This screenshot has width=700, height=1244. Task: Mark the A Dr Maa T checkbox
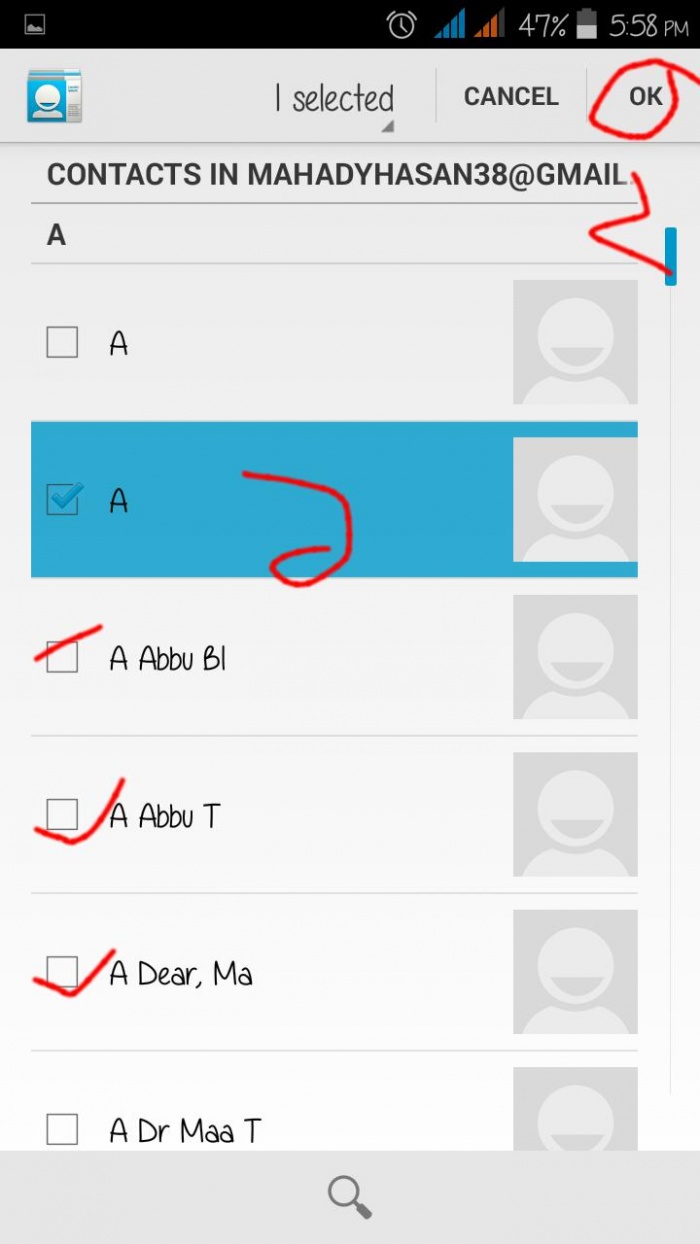point(62,1130)
